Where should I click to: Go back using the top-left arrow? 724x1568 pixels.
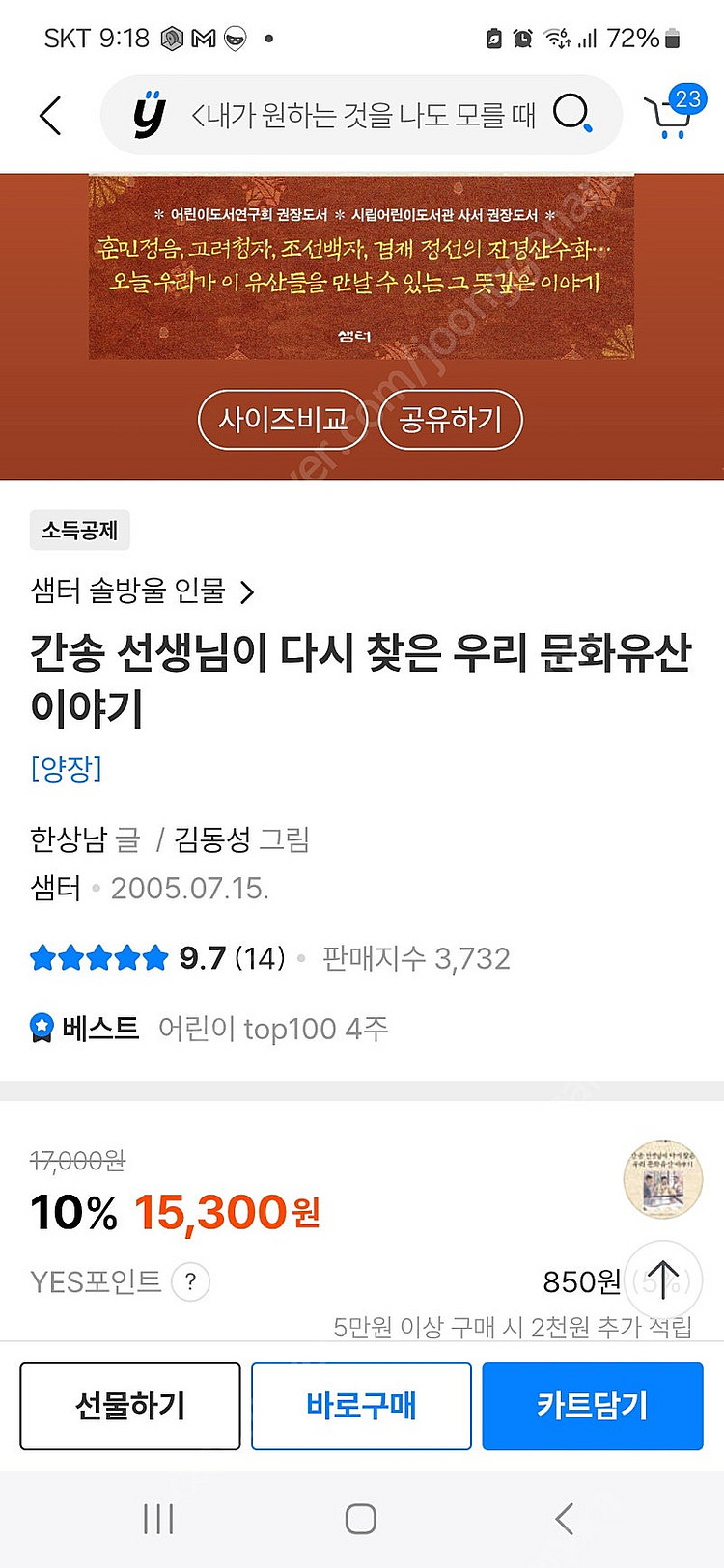coord(50,116)
